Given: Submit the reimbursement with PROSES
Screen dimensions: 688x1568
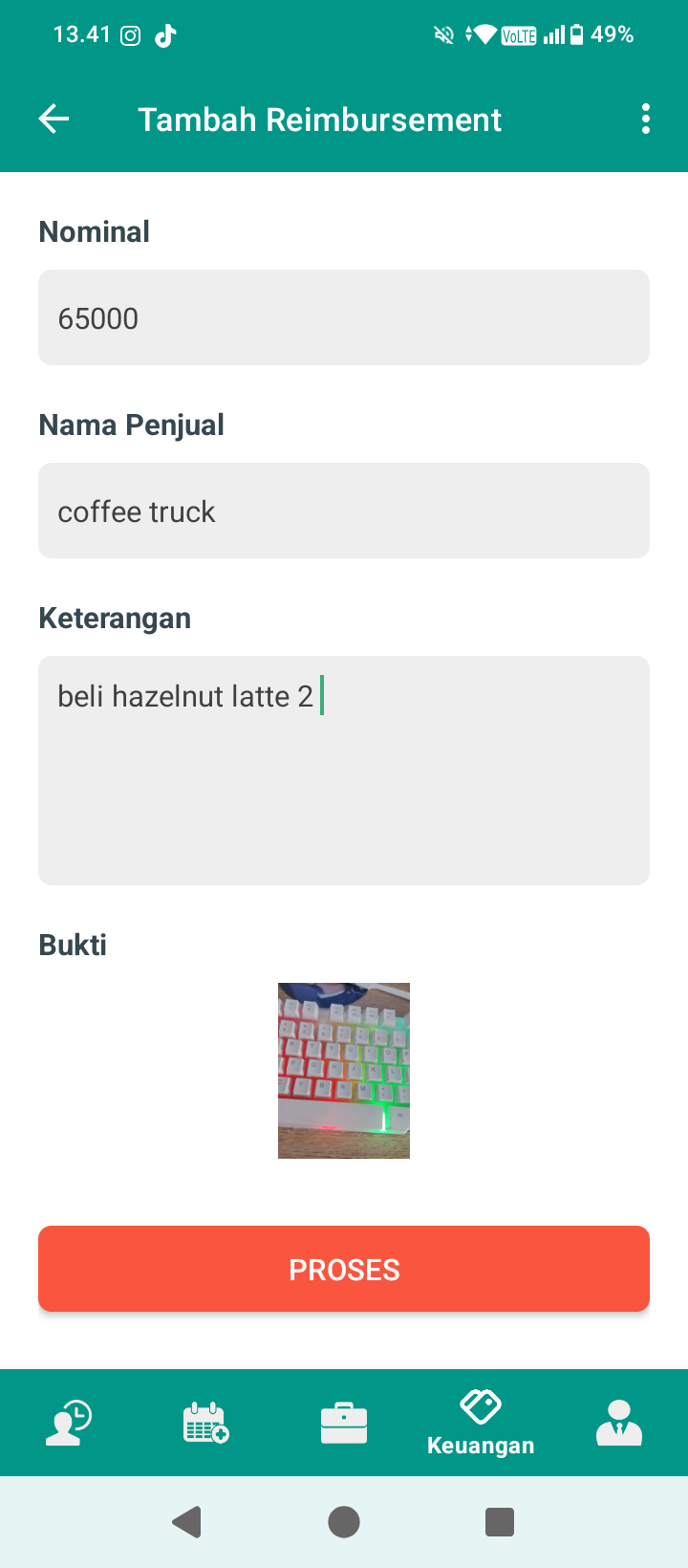Looking at the screenshot, I should (x=344, y=1269).
